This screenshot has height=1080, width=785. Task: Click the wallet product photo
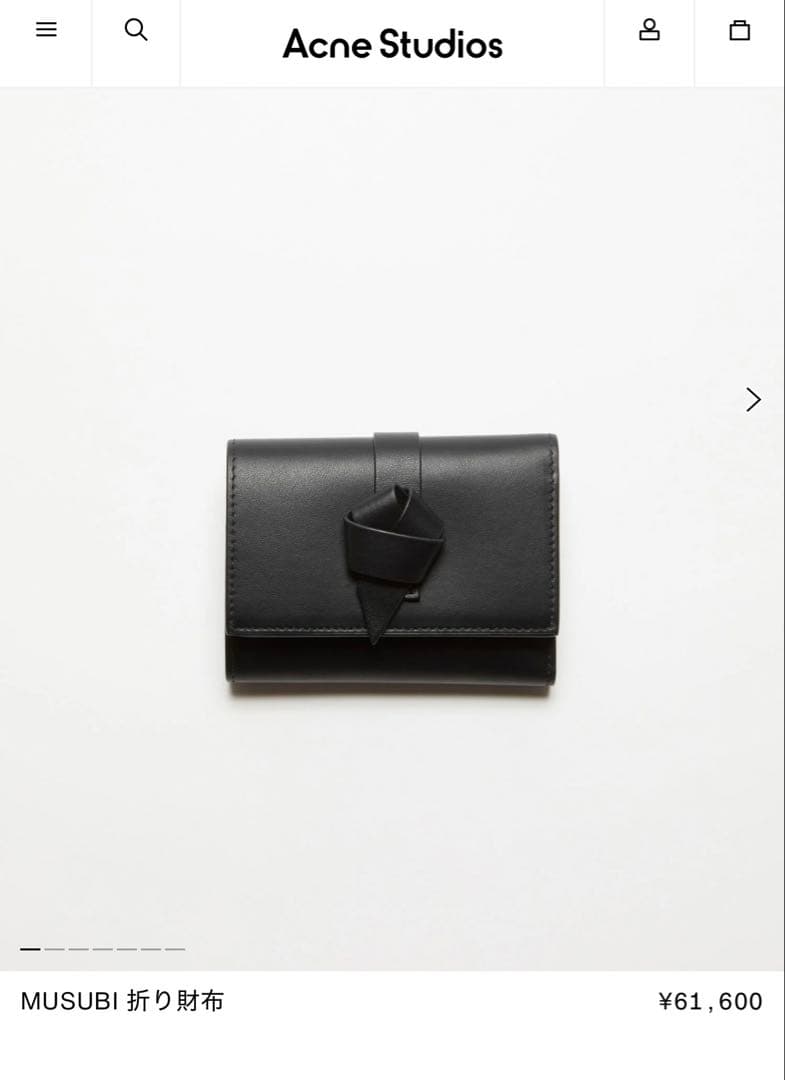point(392,560)
